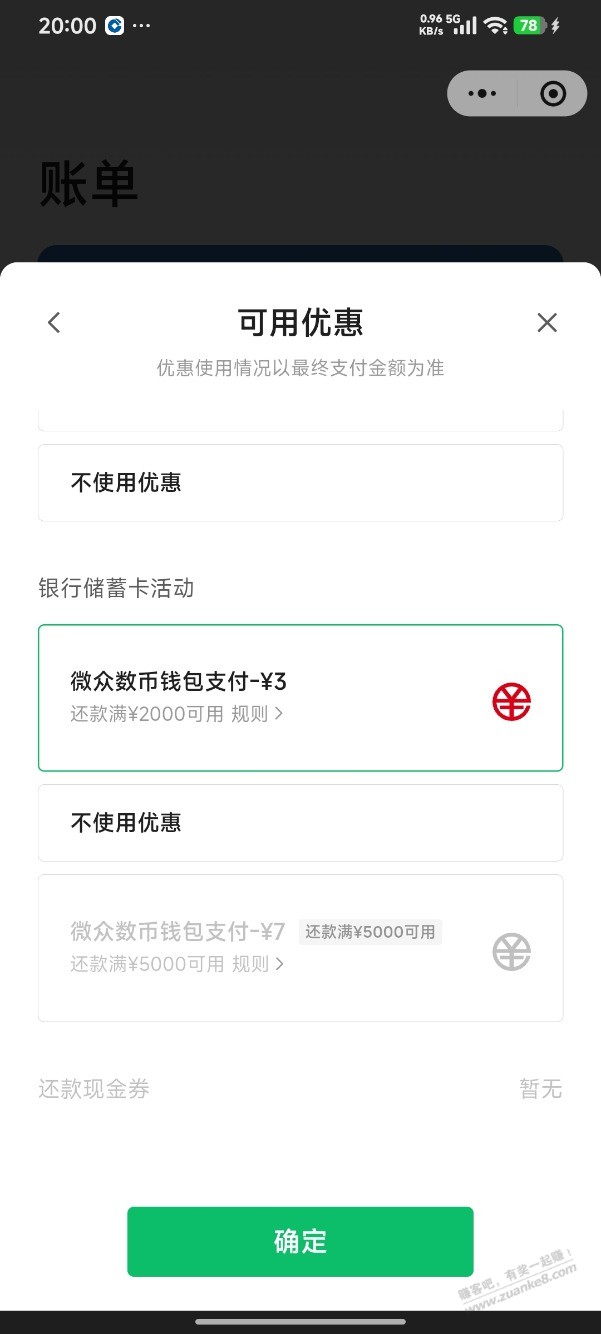Viewport: 601px width, 1334px height.
Task: Go back from the 可用优惠 sheet
Action: (54, 322)
